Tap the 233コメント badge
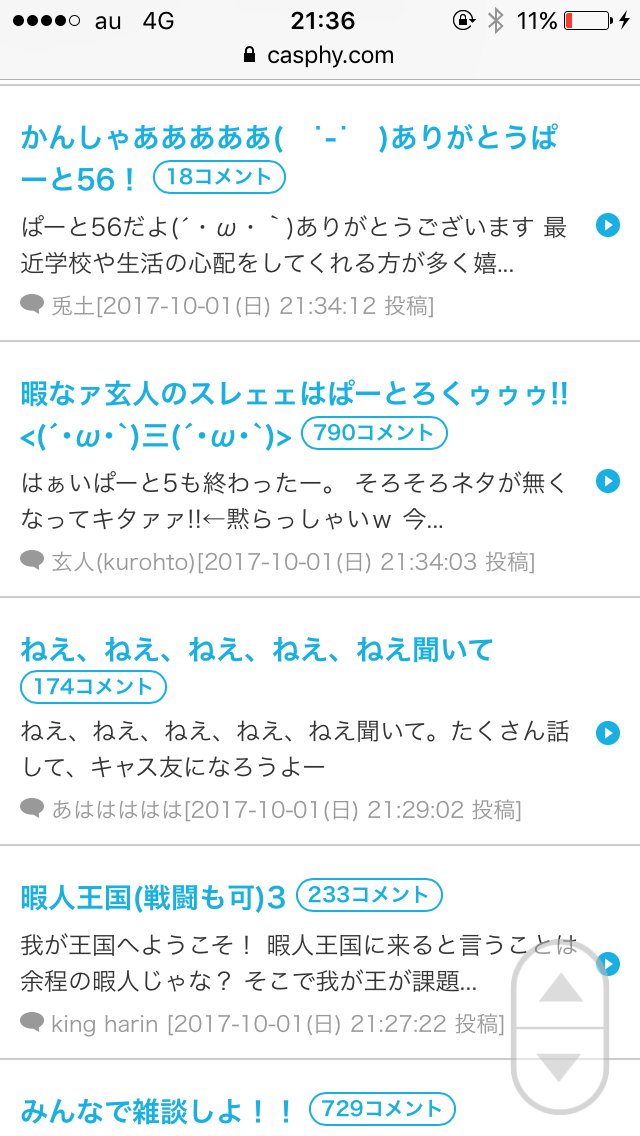Image resolution: width=640 pixels, height=1136 pixels. pos(369,895)
